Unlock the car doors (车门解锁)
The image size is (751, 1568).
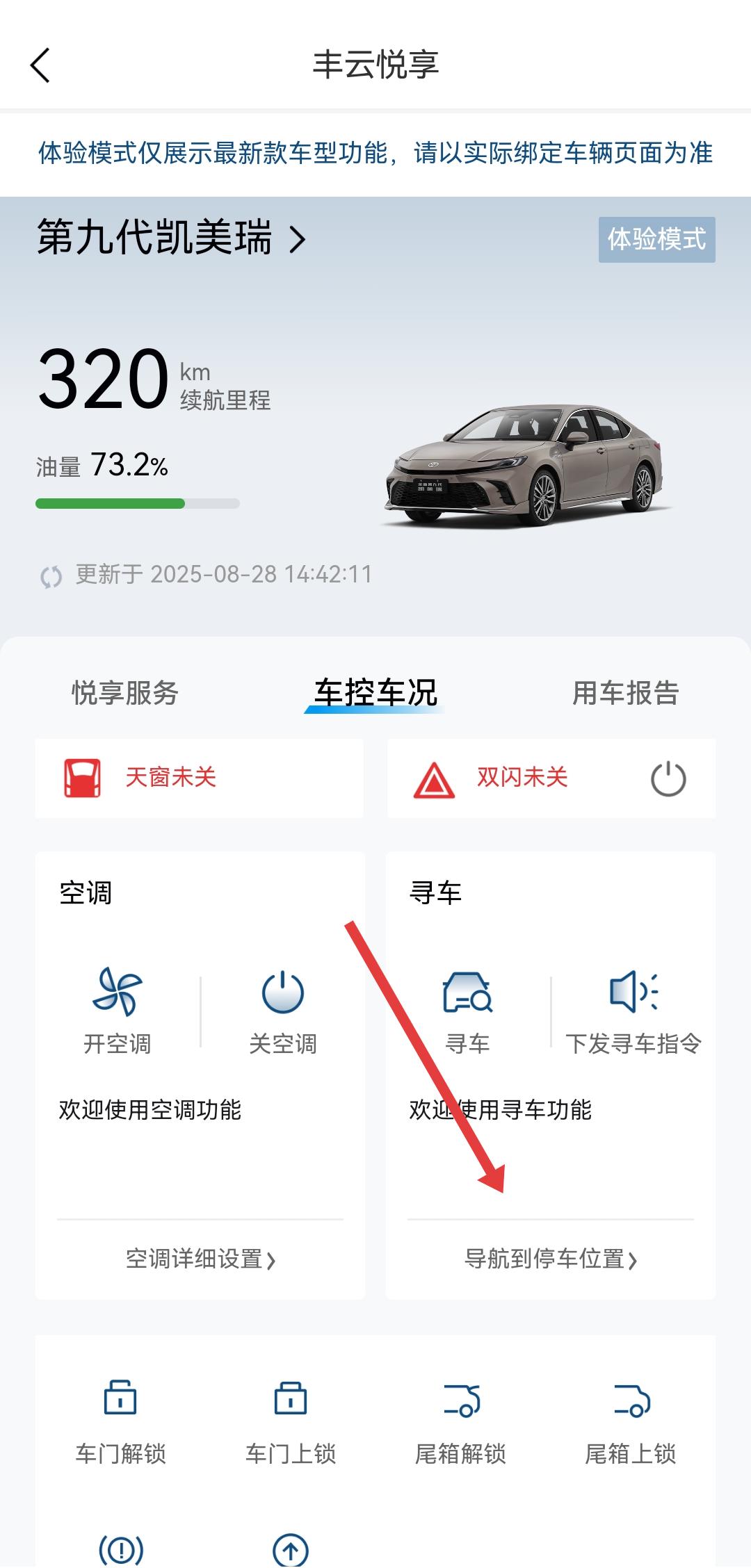[x=120, y=1418]
